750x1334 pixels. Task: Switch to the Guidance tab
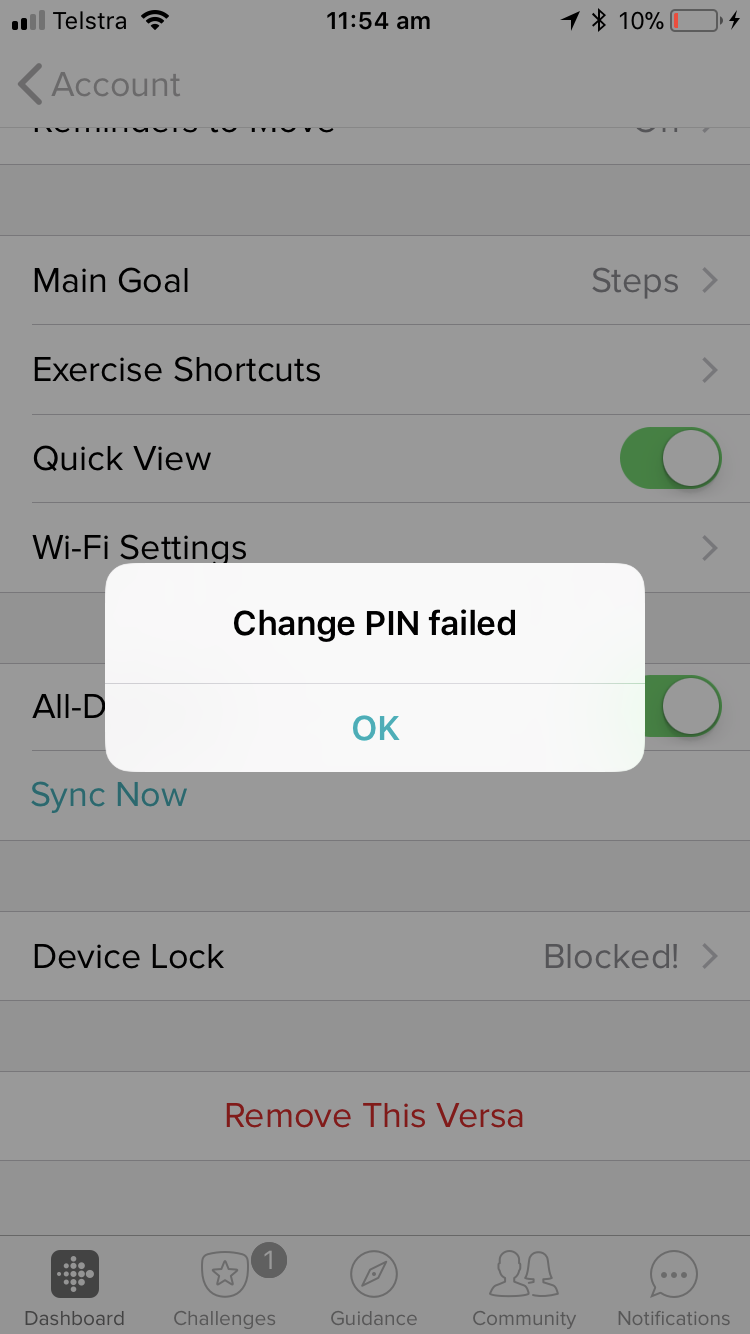(374, 1288)
